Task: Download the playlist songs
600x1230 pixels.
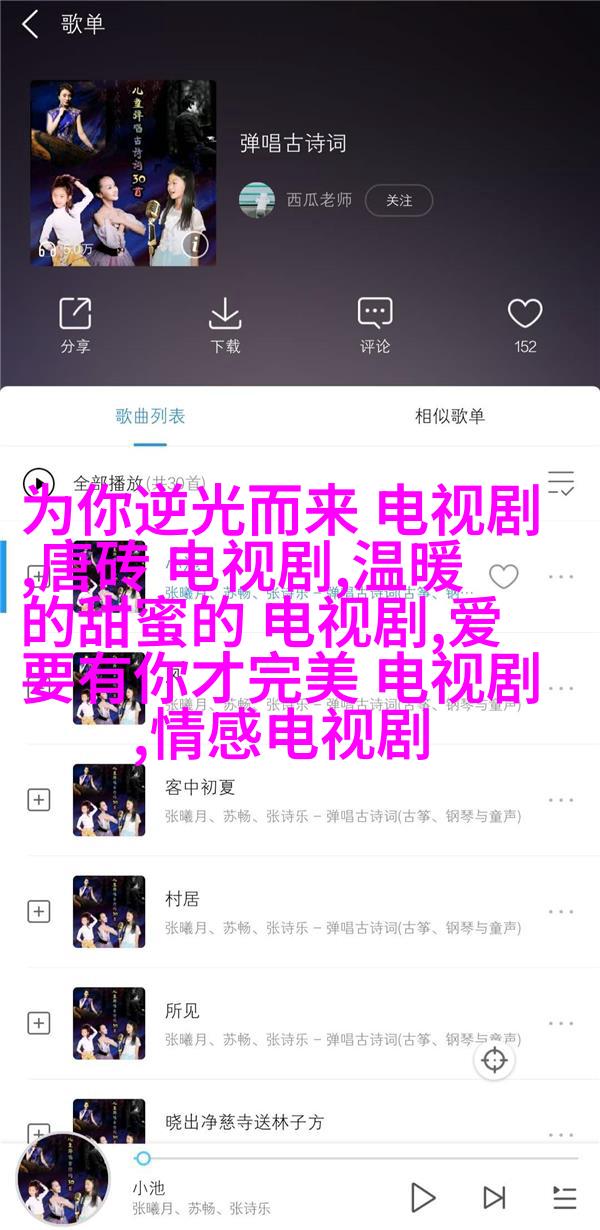Action: 225,326
